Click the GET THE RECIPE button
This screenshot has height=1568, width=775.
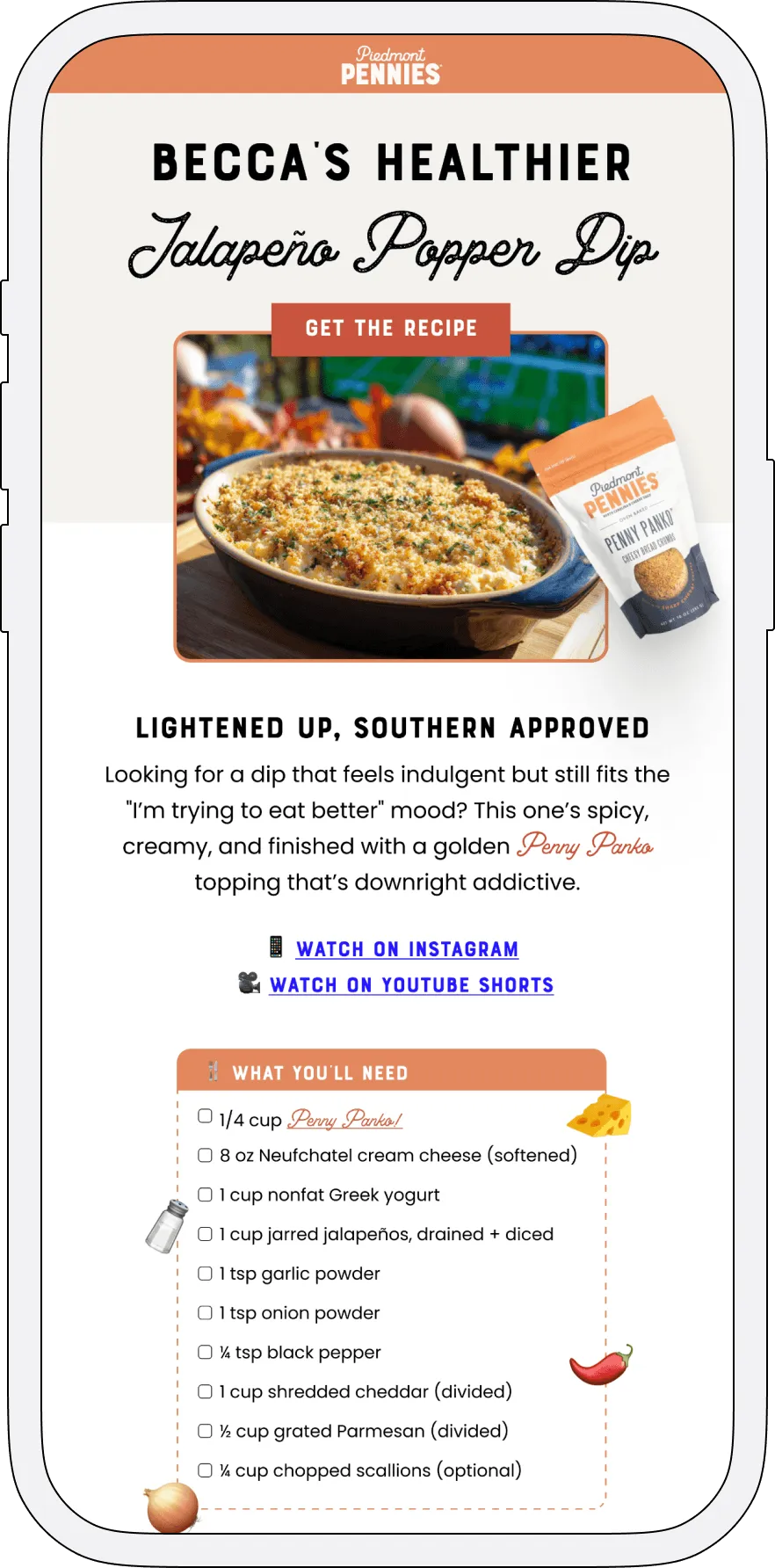(x=390, y=328)
